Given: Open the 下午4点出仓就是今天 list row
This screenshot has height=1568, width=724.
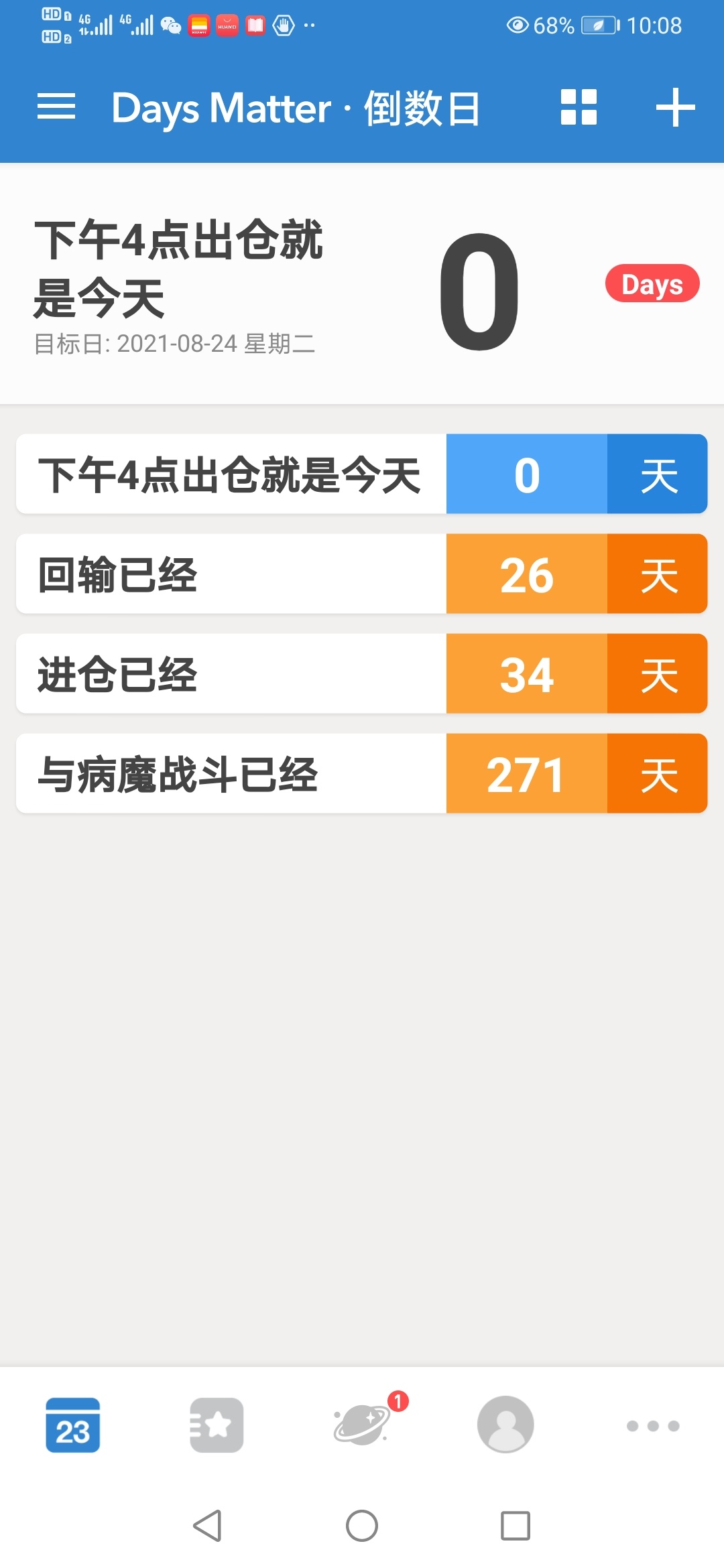Looking at the screenshot, I should [x=362, y=474].
